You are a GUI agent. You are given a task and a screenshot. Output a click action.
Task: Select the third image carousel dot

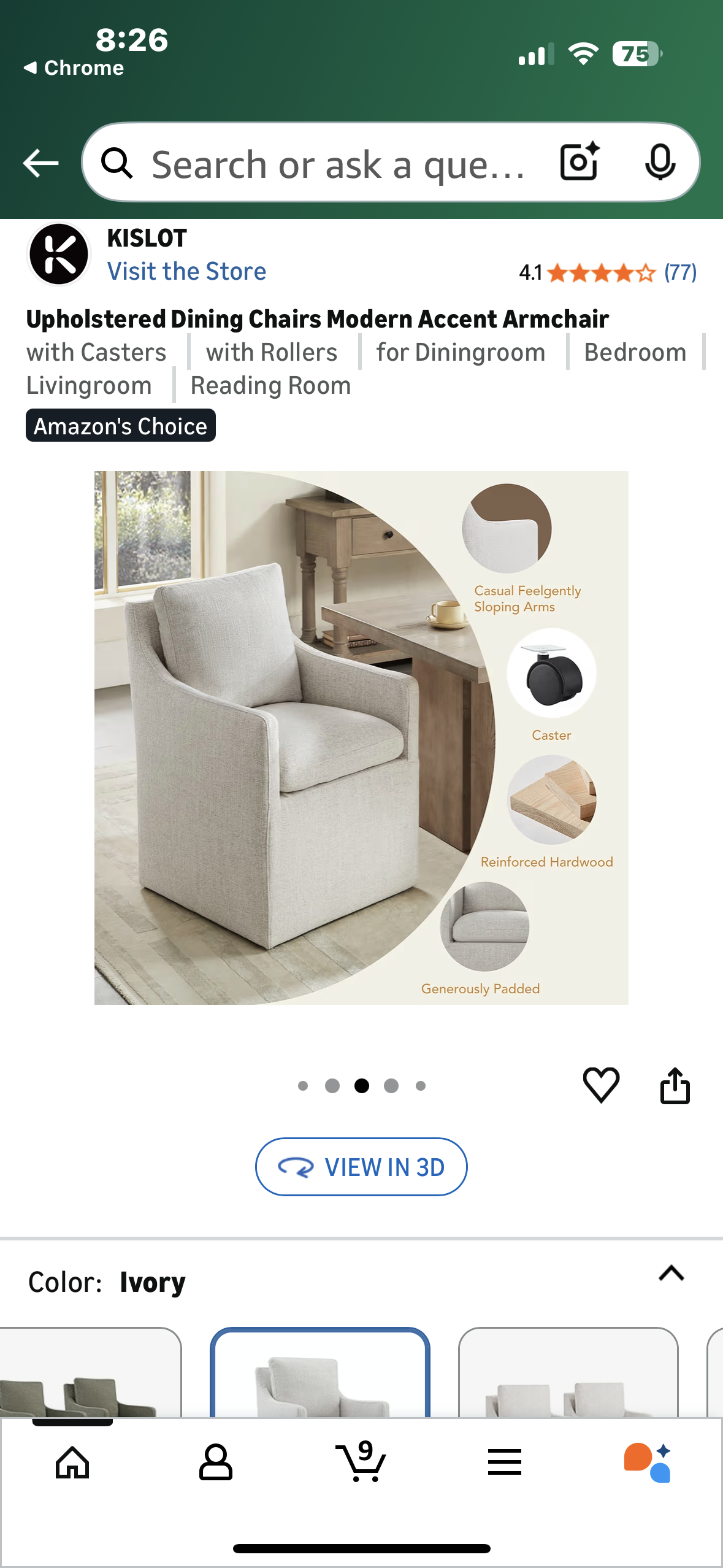361,1085
